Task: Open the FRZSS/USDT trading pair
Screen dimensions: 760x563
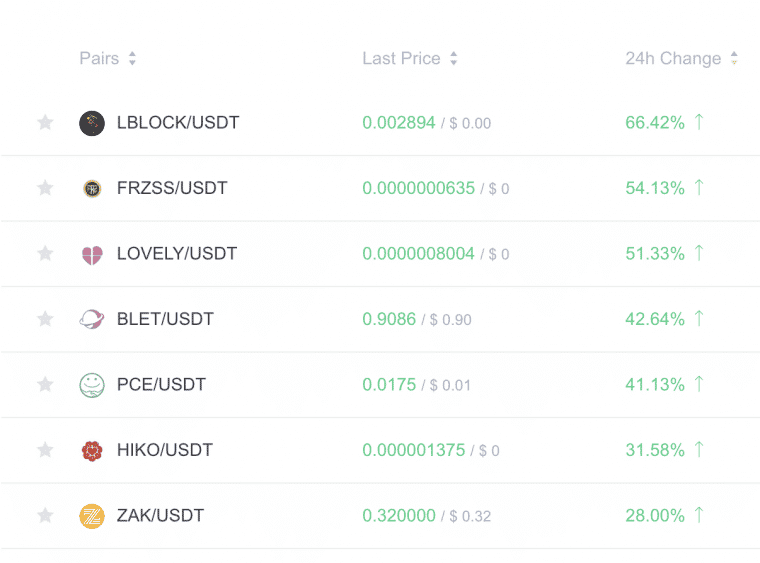Action: click(171, 188)
